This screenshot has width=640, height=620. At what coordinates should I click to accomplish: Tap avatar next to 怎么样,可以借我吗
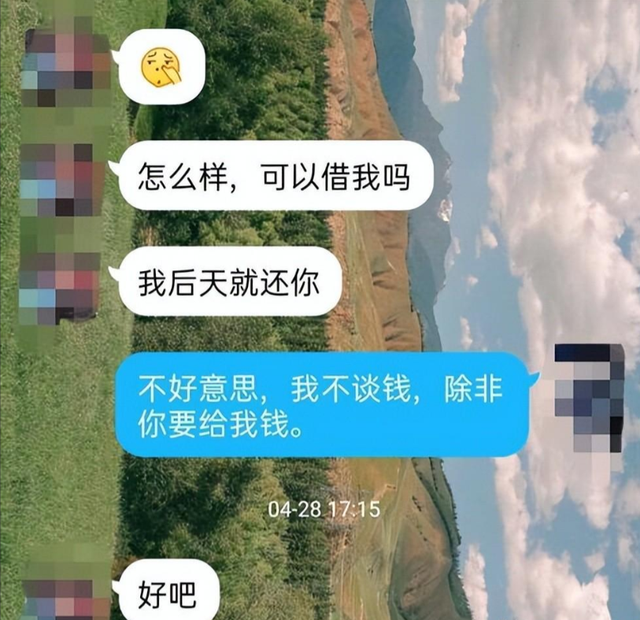[x=62, y=180]
